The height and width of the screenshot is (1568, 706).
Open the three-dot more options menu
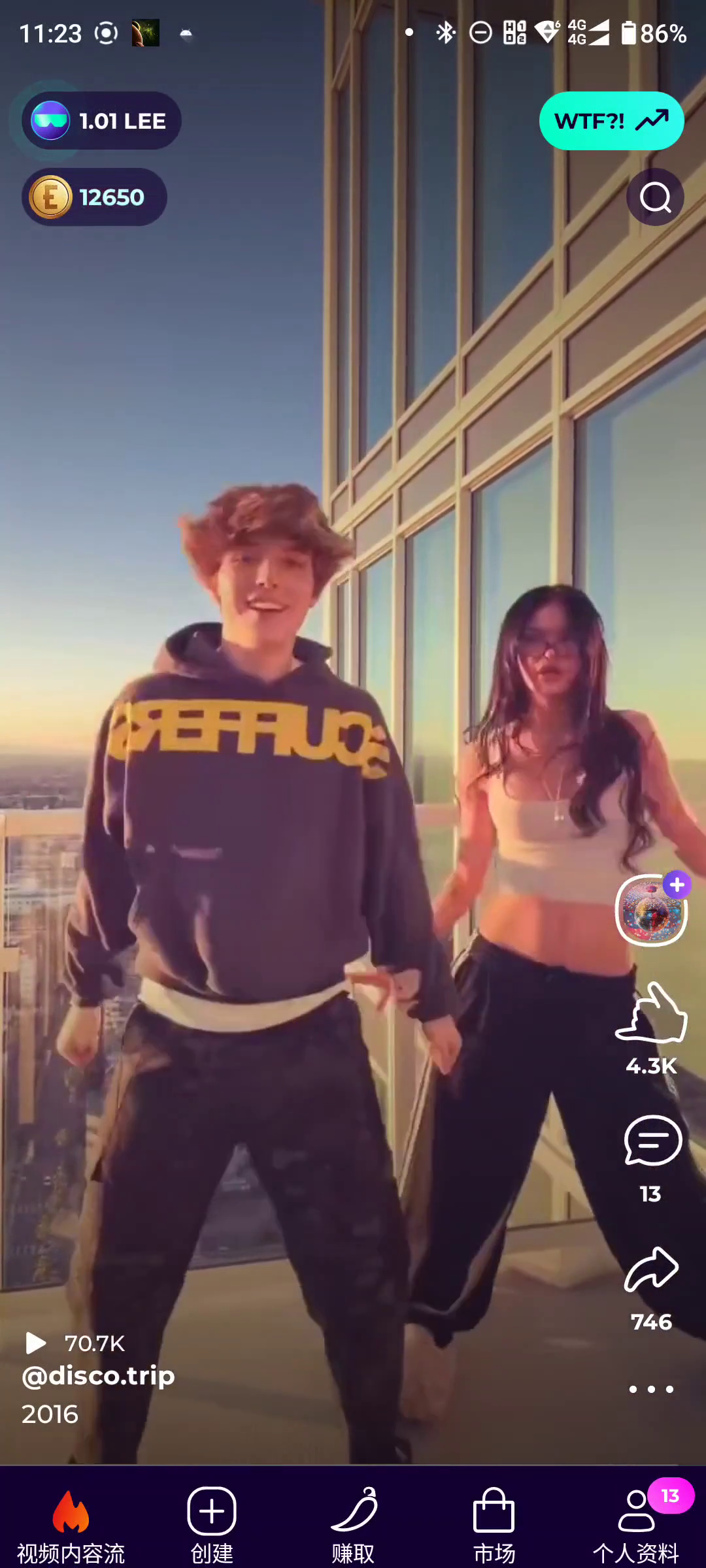651,1389
